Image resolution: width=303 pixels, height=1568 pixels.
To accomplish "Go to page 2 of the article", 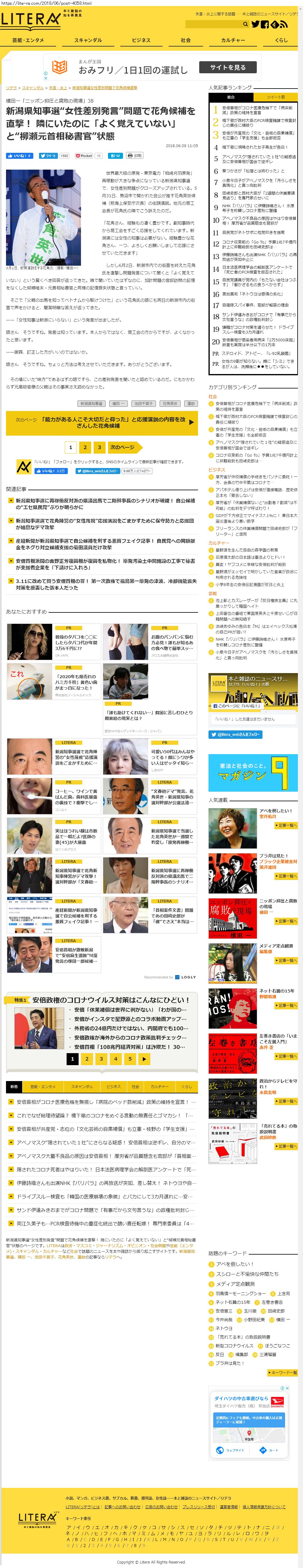I will click(85, 447).
